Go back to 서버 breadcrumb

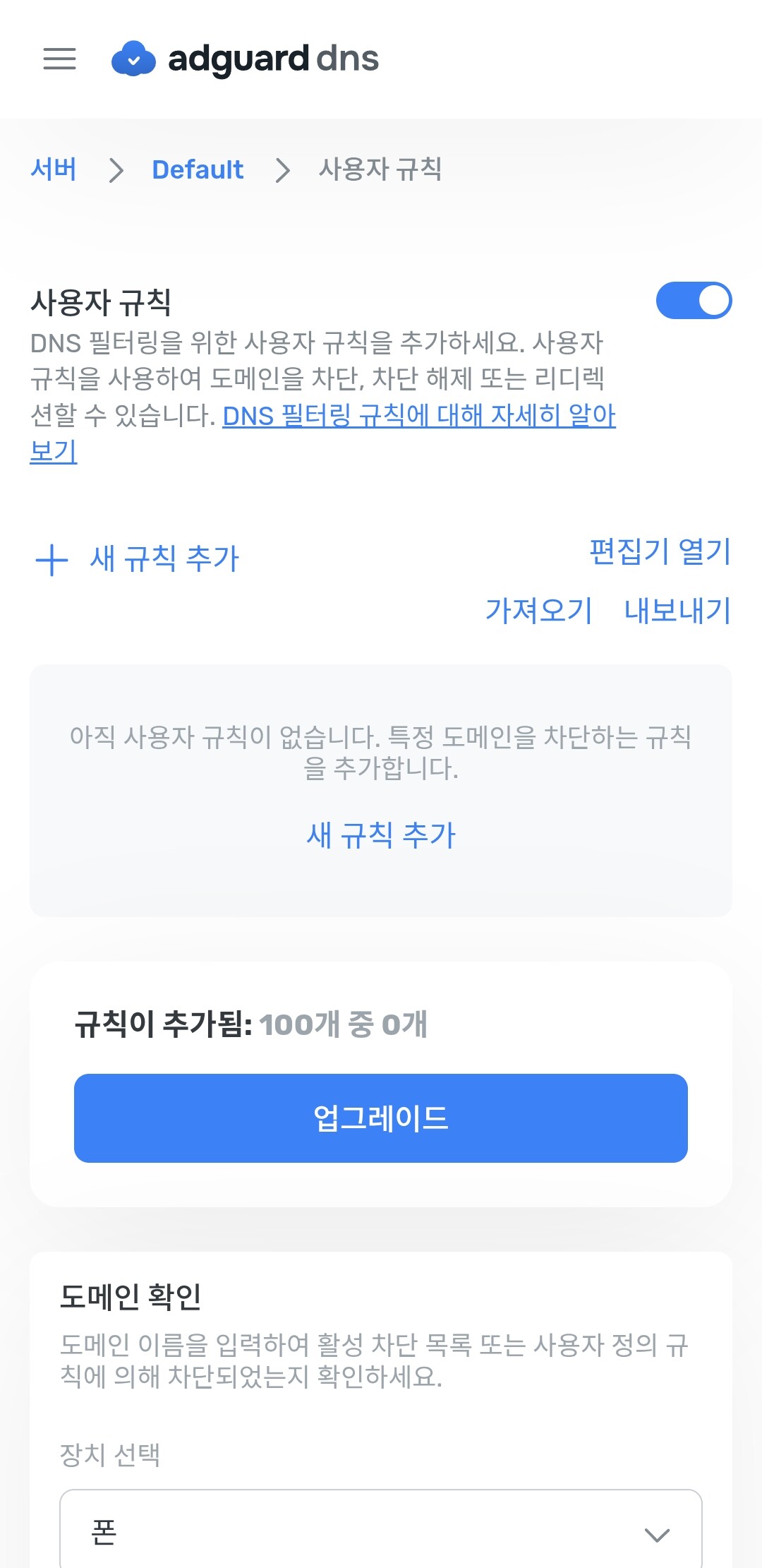click(54, 169)
